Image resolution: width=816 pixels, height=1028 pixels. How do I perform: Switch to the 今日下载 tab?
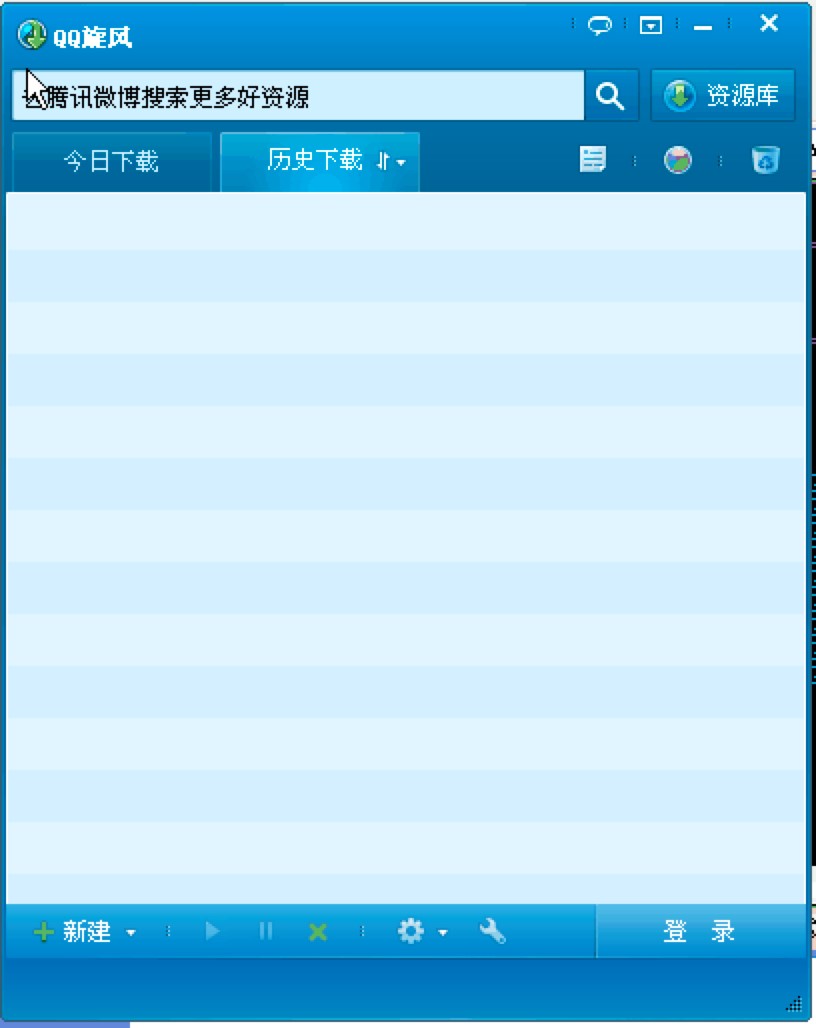point(111,161)
